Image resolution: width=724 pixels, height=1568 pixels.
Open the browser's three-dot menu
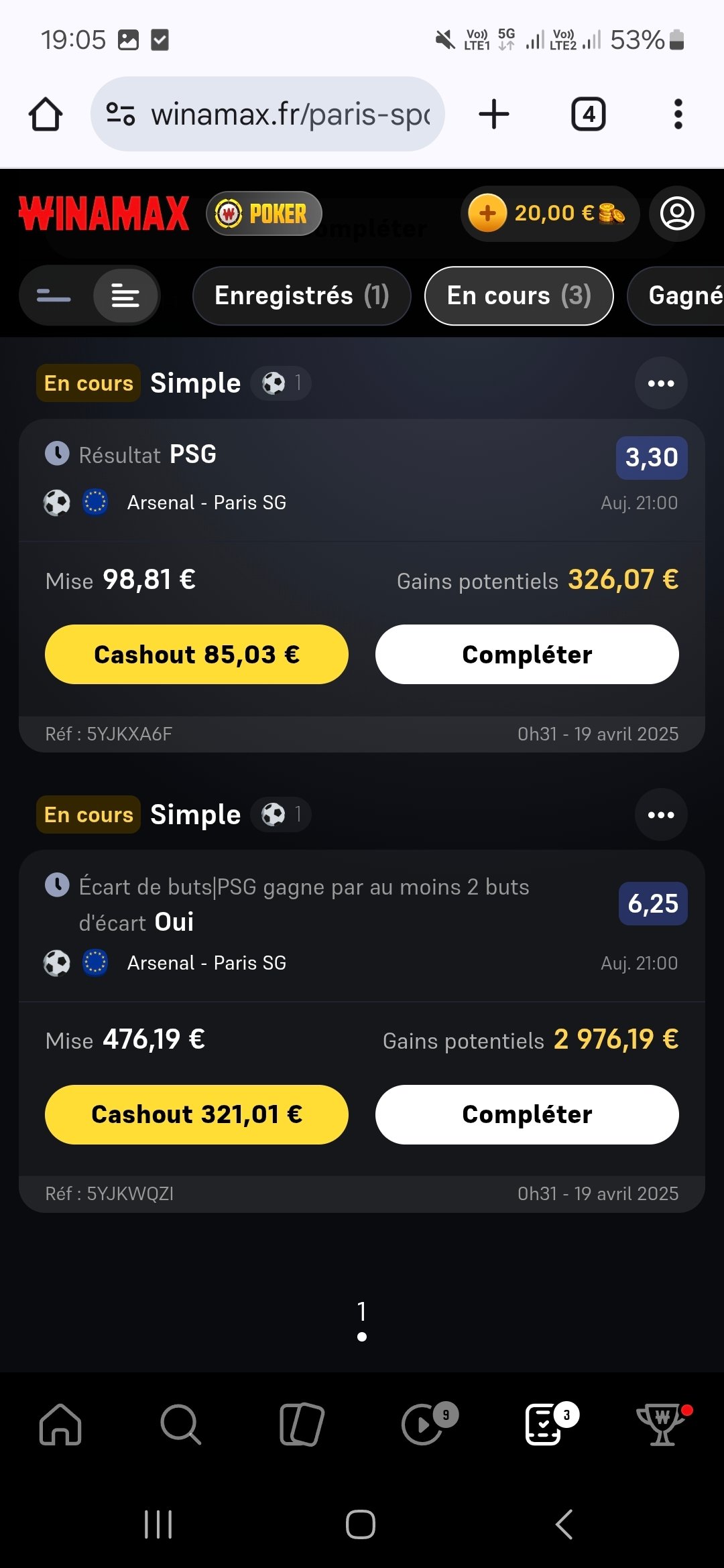click(678, 114)
